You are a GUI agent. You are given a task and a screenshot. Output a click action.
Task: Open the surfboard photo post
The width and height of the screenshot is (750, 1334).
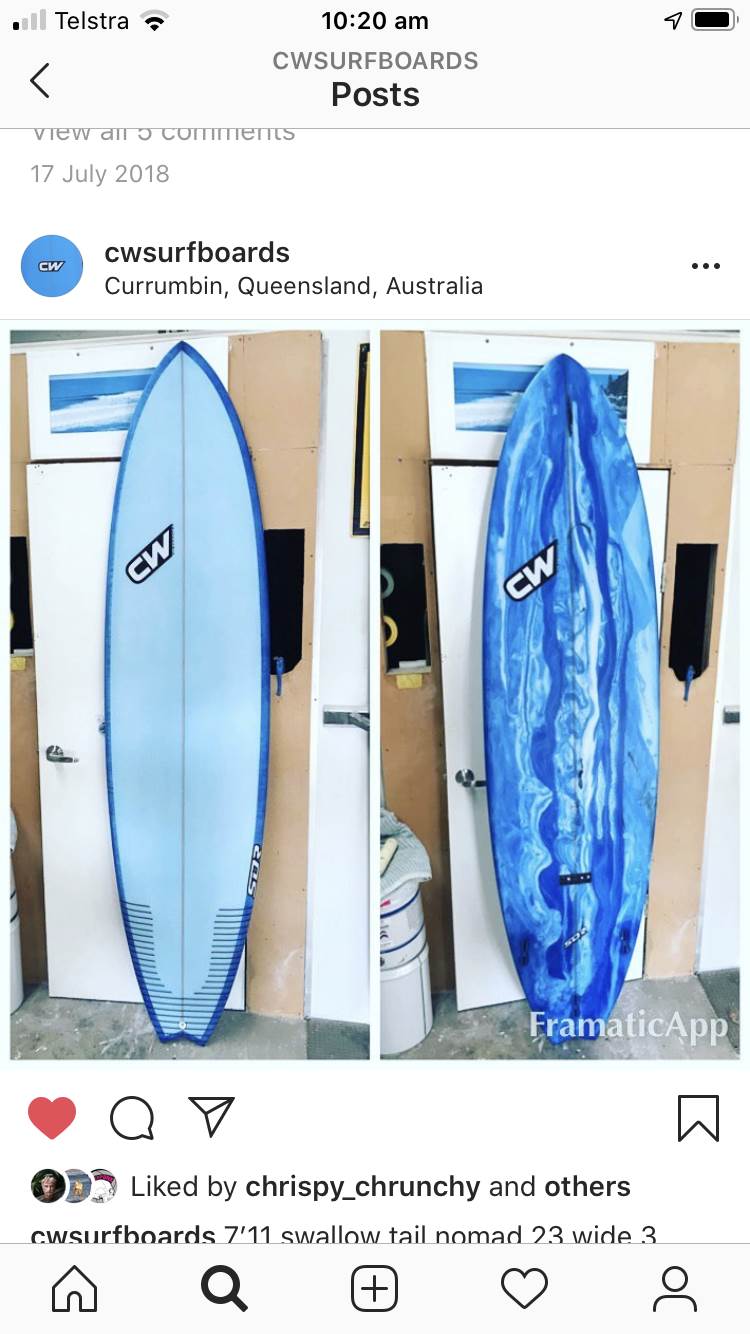(375, 695)
